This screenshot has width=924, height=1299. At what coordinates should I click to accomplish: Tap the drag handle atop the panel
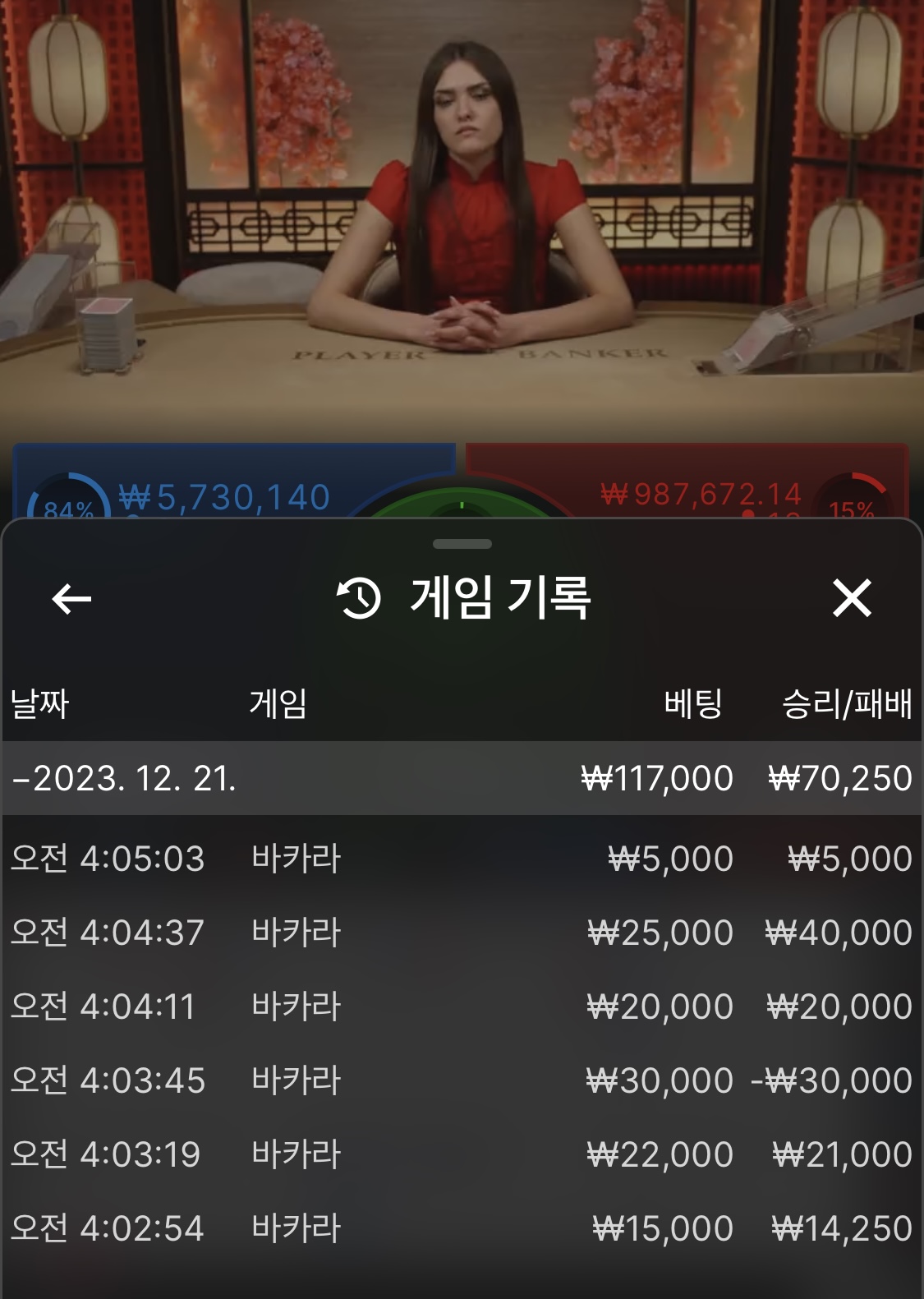click(462, 544)
